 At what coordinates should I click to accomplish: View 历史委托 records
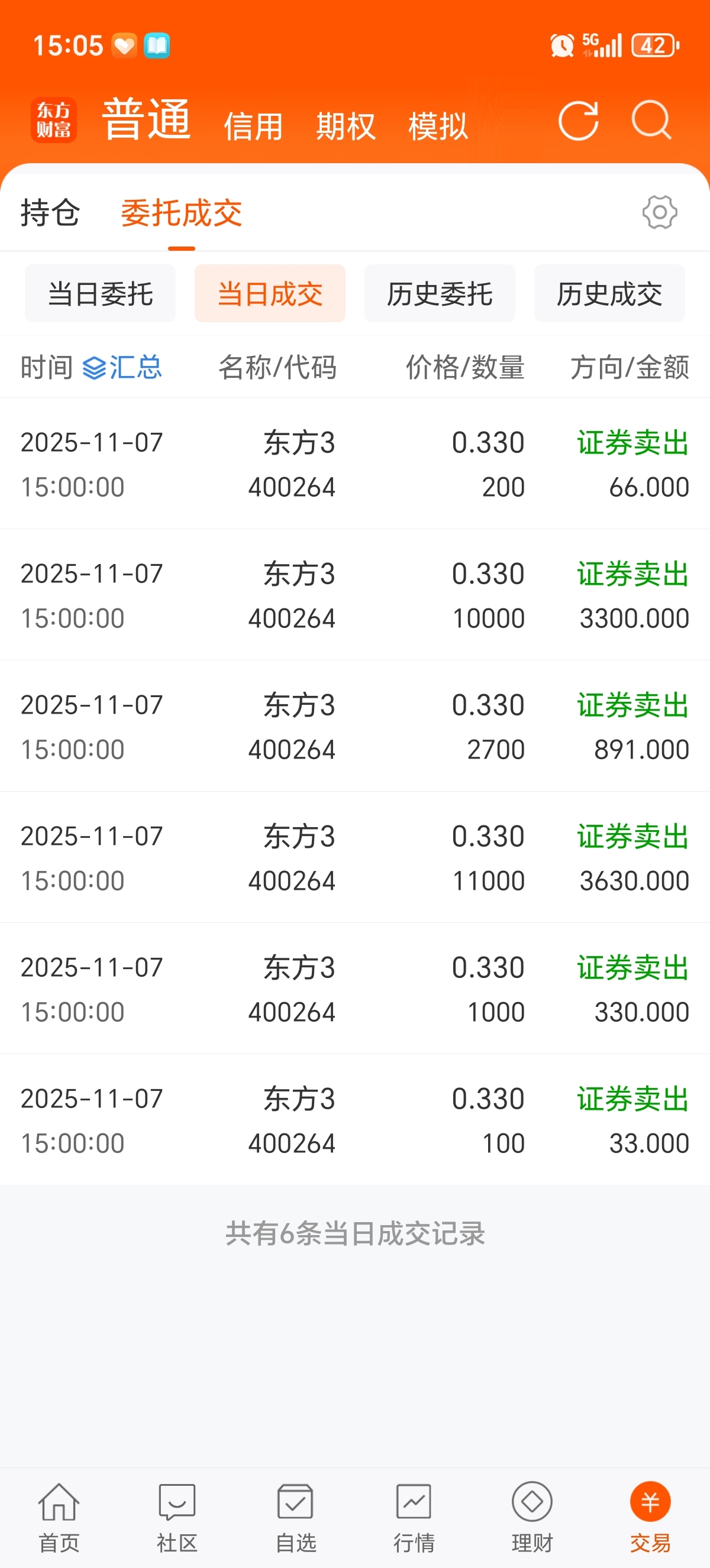click(440, 294)
